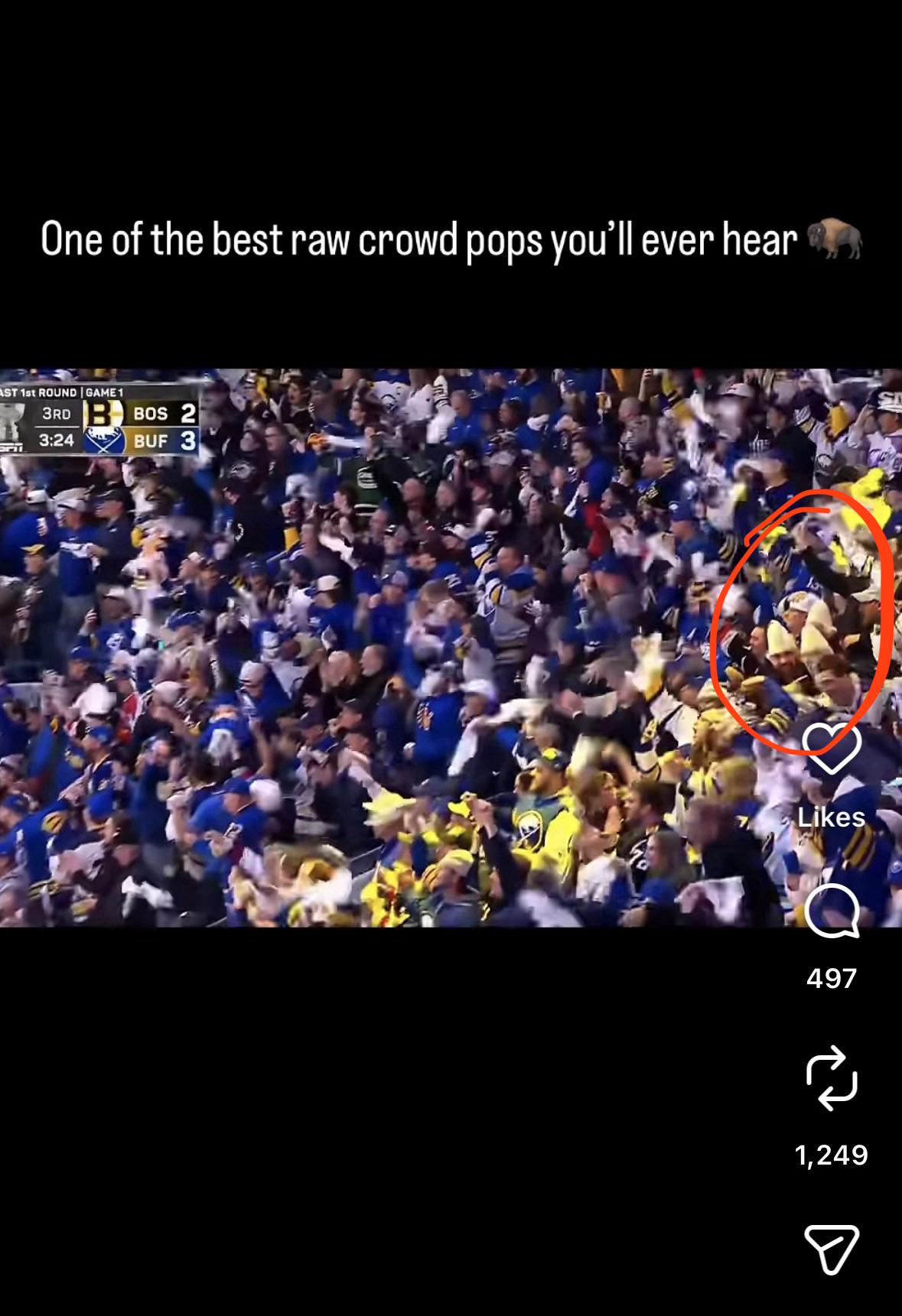
Task: Like this reel with the heart icon
Action: pos(832,749)
